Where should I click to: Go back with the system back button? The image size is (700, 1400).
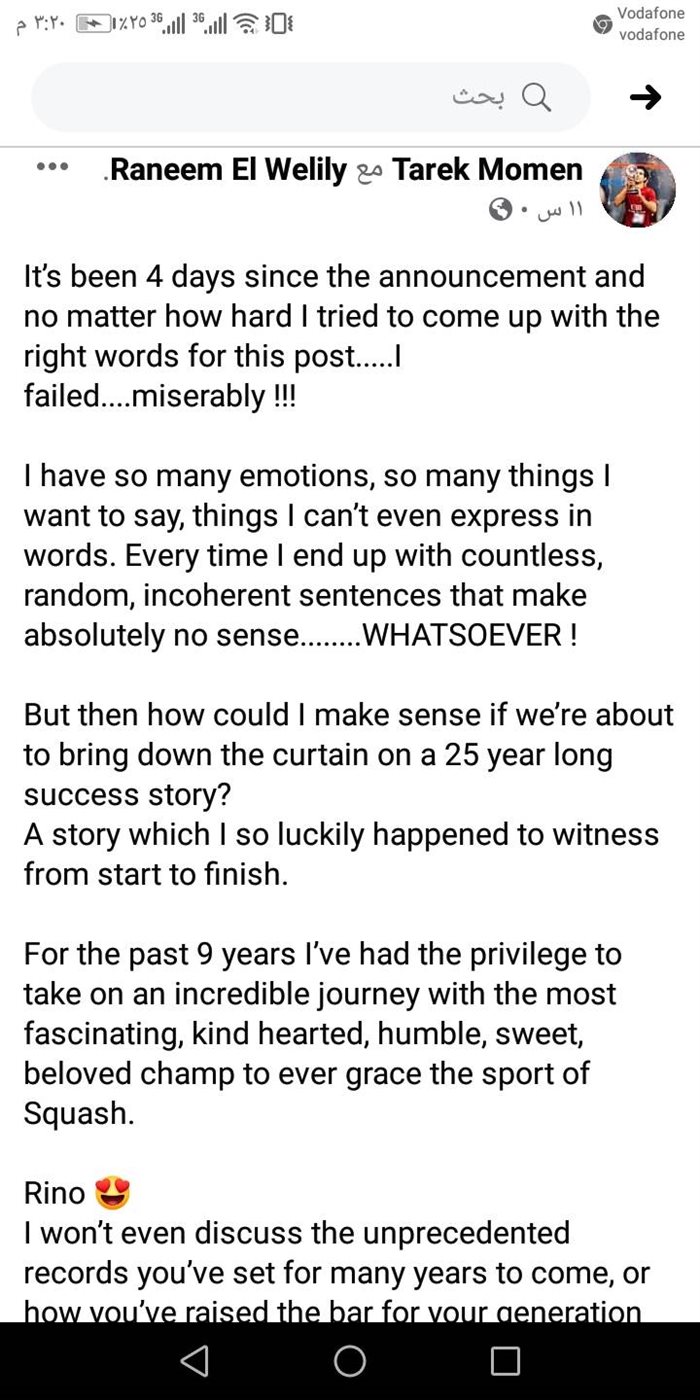[195, 1360]
